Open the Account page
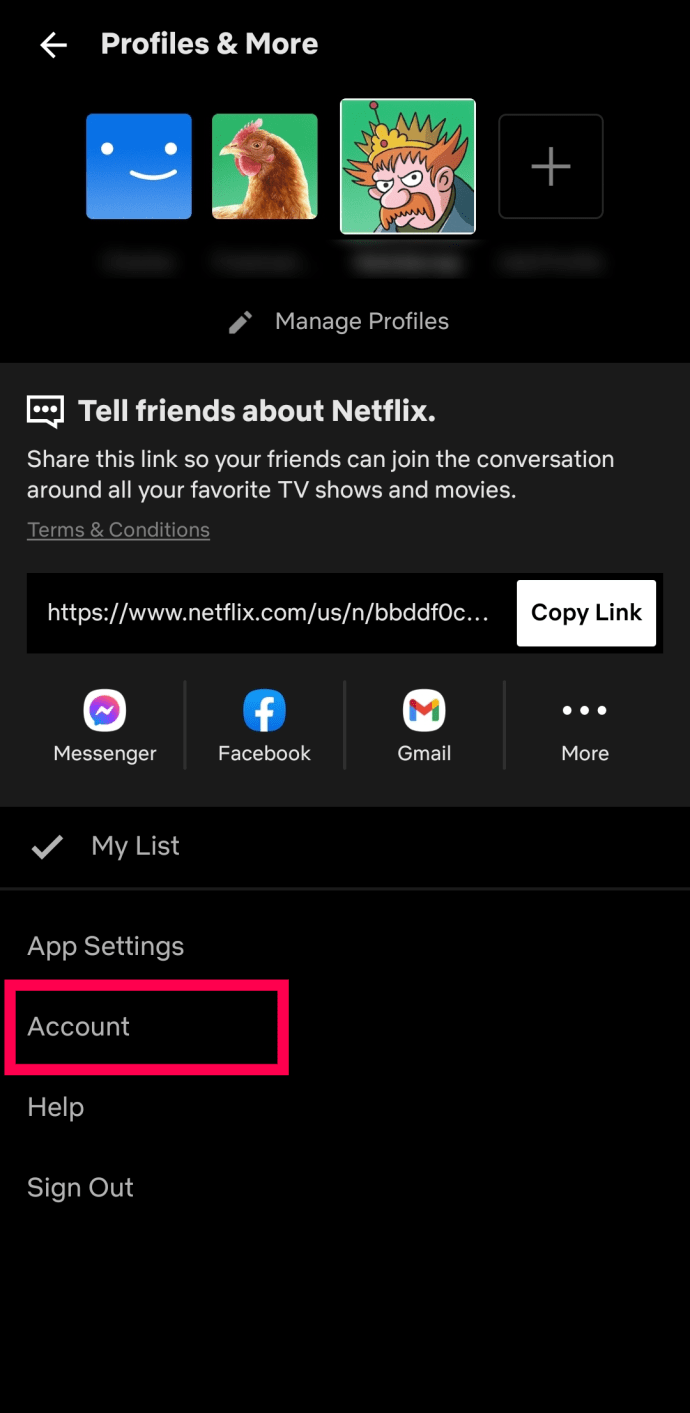This screenshot has height=1413, width=690. 79,1027
